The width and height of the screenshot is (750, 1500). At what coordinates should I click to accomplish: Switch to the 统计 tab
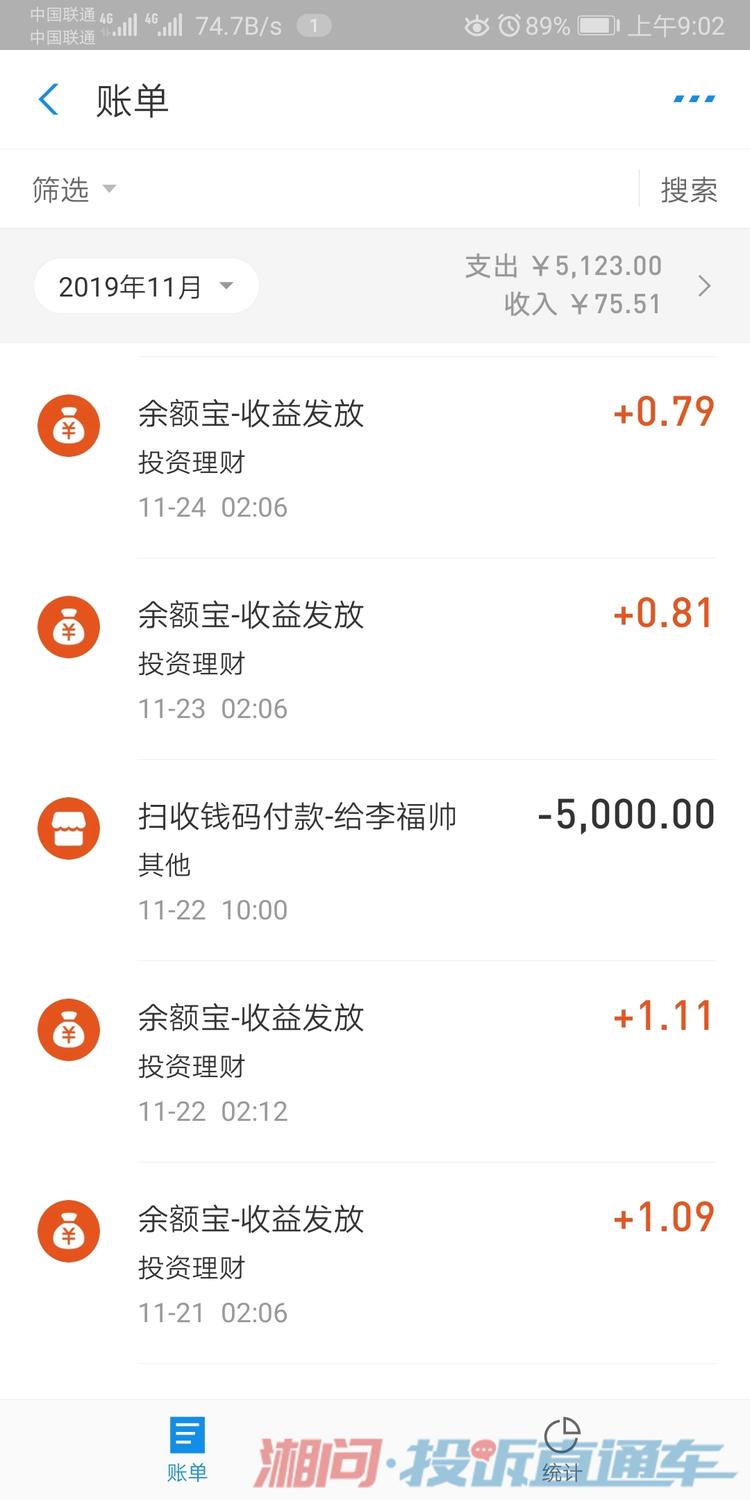coord(562,1450)
